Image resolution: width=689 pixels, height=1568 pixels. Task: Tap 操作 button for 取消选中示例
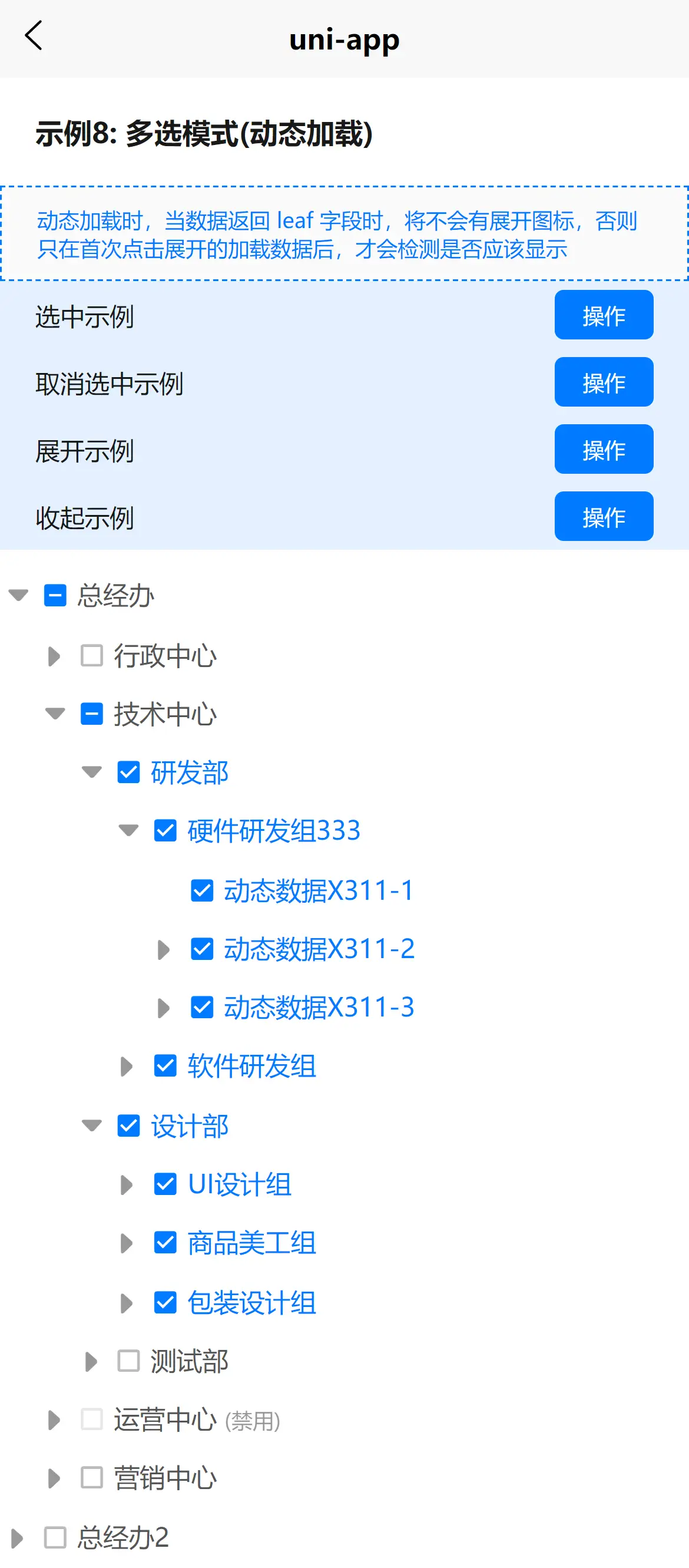pos(603,382)
